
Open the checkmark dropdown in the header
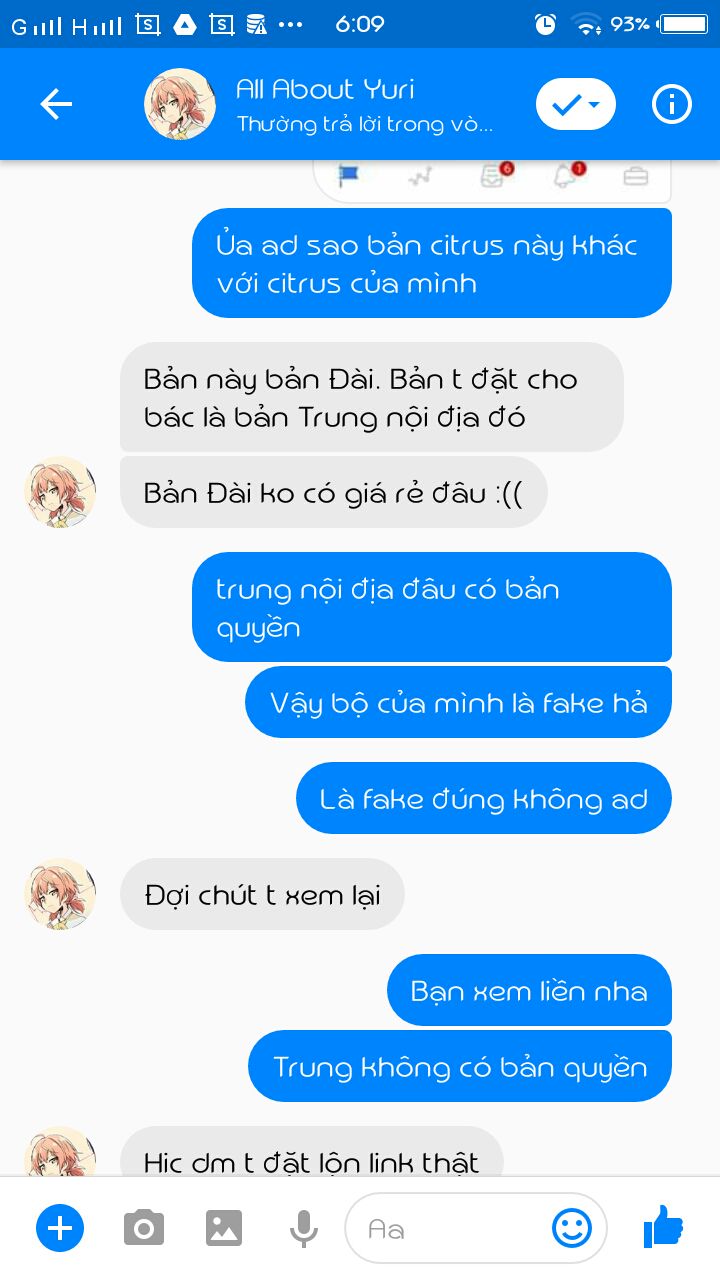(x=575, y=104)
